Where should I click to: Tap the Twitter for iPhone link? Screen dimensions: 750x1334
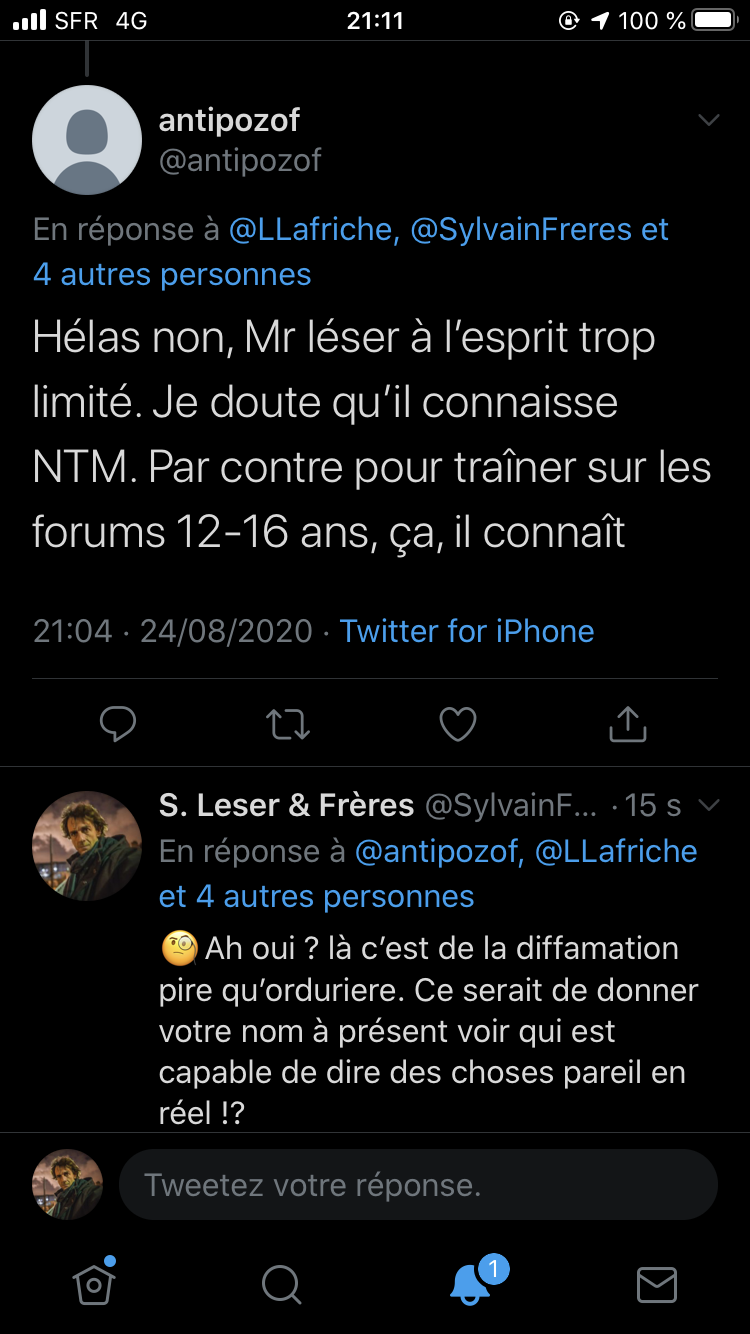pyautogui.click(x=467, y=631)
